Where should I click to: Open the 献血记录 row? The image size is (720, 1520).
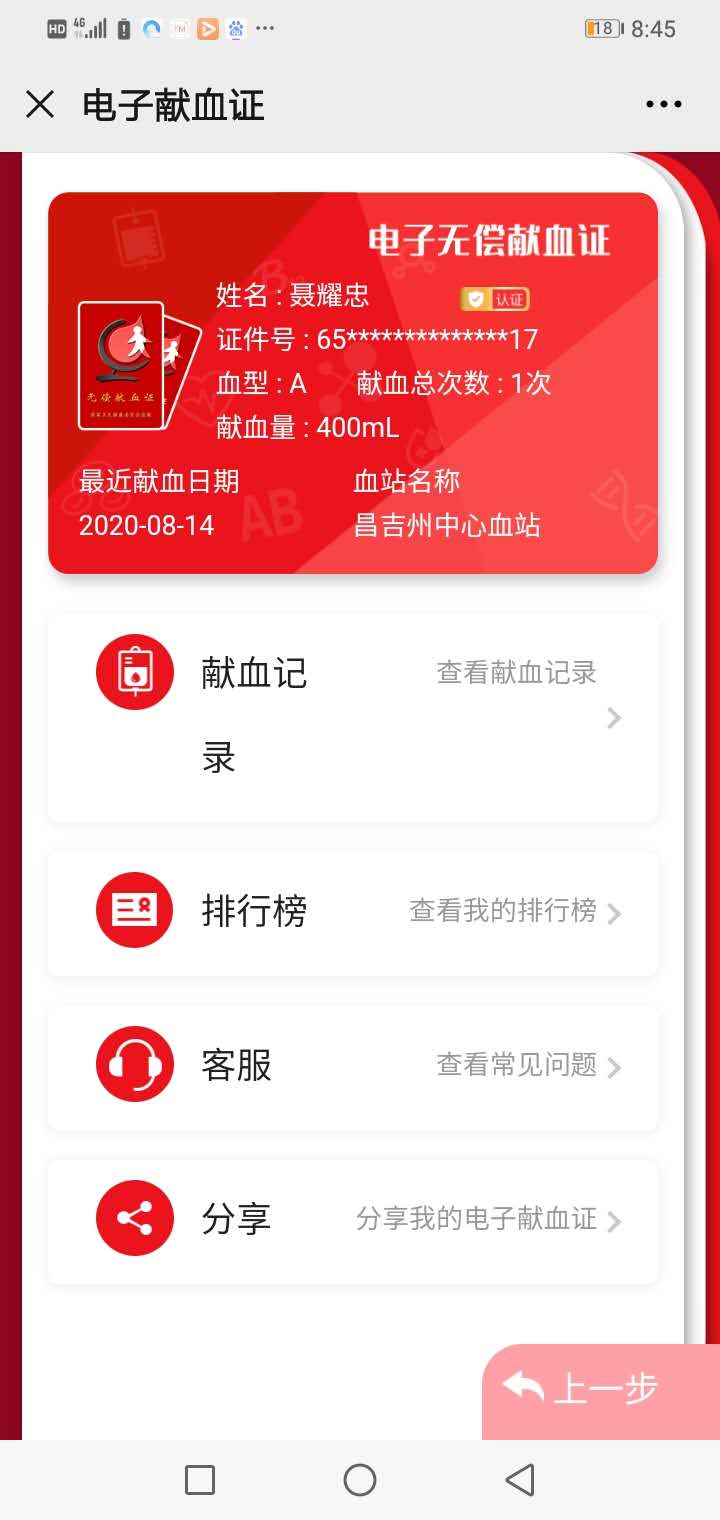coord(352,717)
